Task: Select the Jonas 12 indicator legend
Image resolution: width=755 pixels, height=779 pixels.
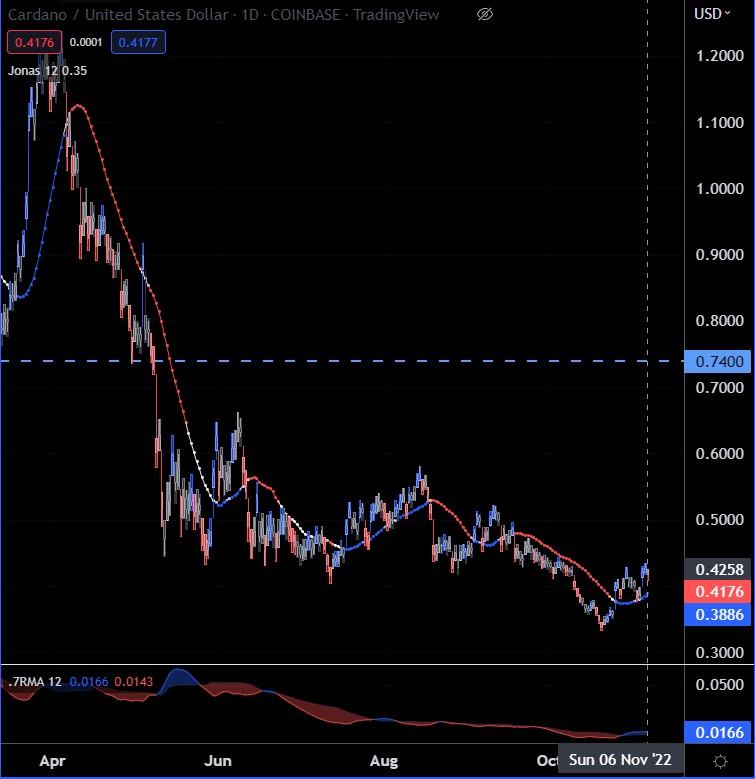Action: [47, 70]
